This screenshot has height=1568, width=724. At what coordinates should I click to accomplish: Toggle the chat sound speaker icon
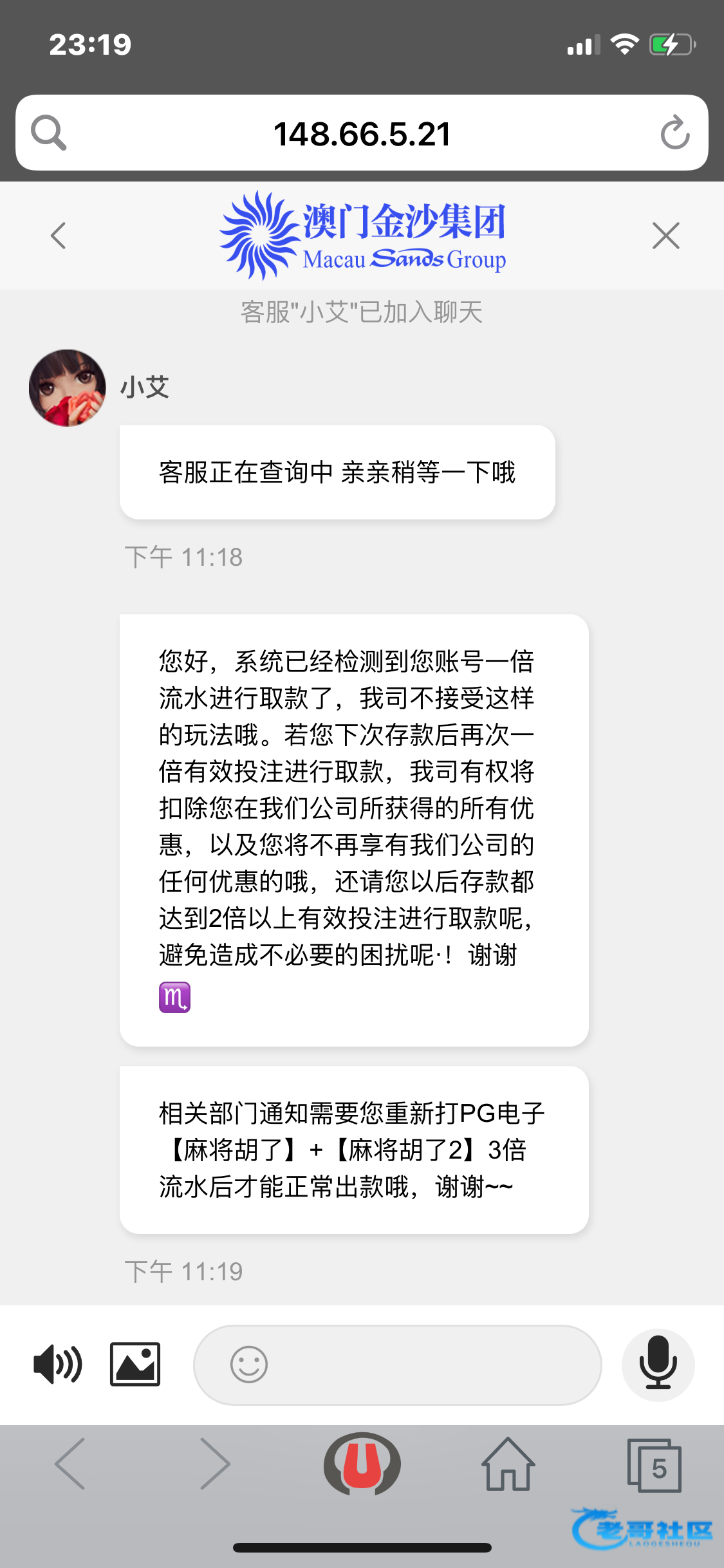tap(57, 1365)
